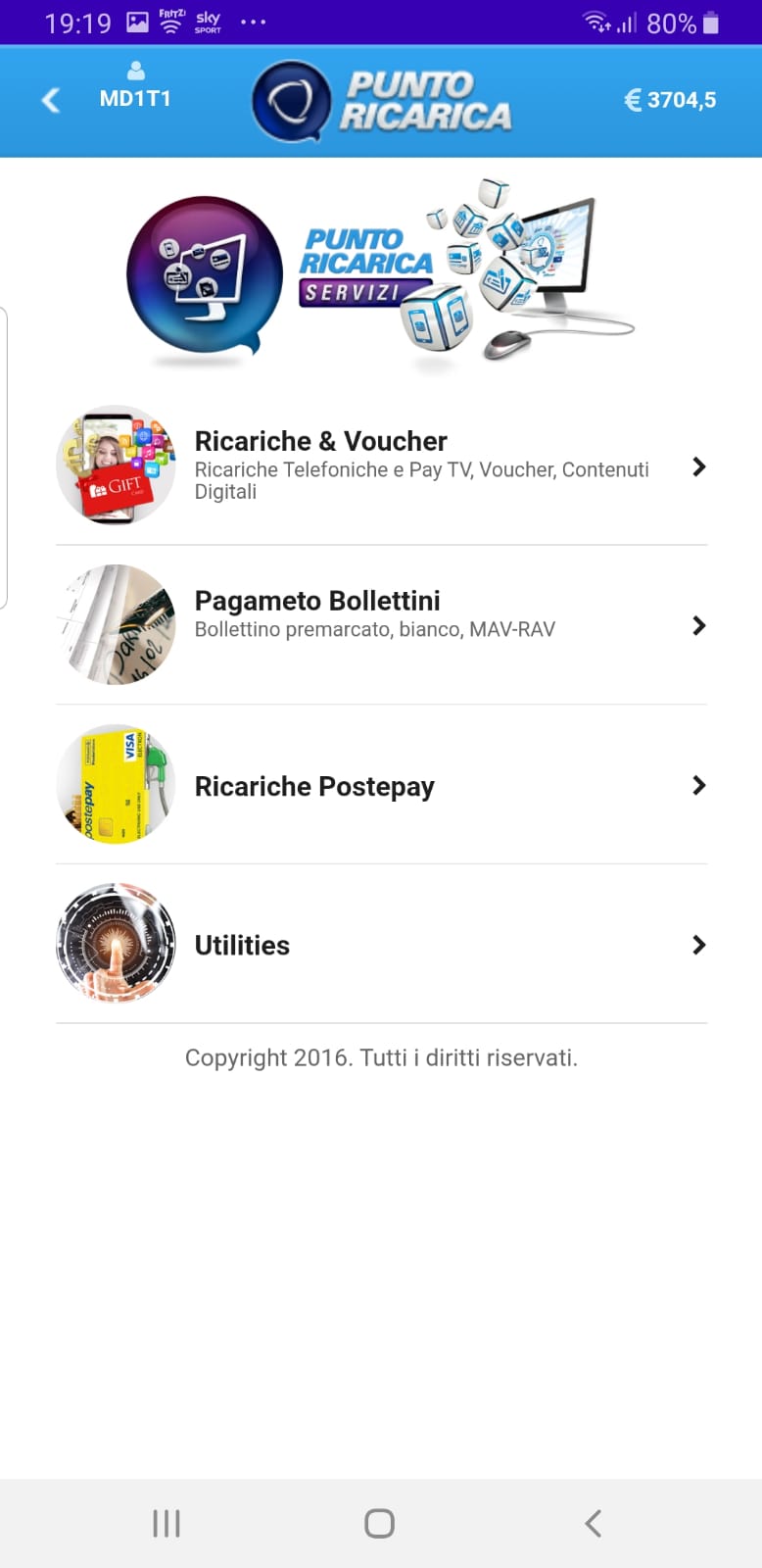
Task: Expand the Utilities chevron arrow
Action: (698, 944)
